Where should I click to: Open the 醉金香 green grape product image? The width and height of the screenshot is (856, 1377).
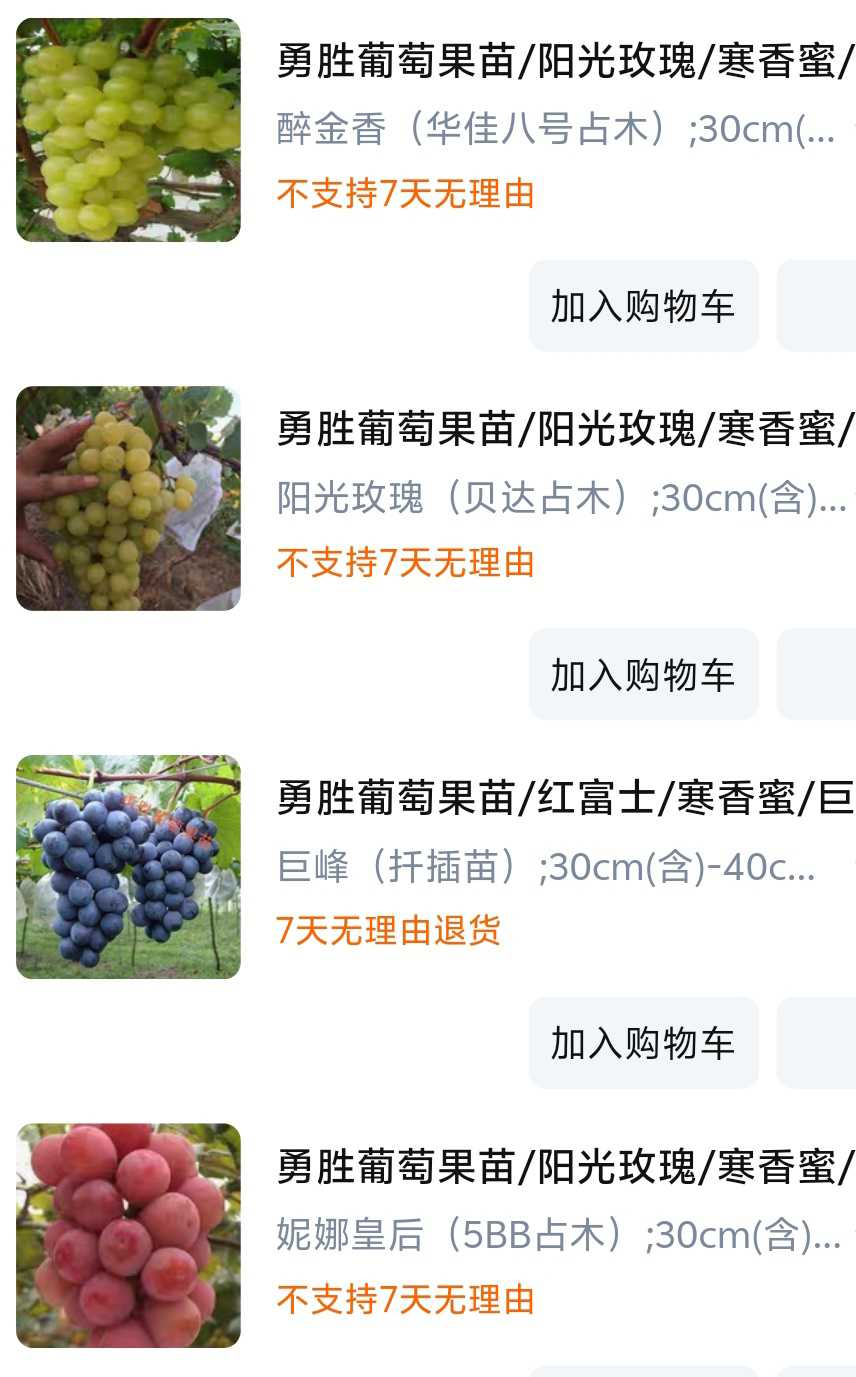128,130
